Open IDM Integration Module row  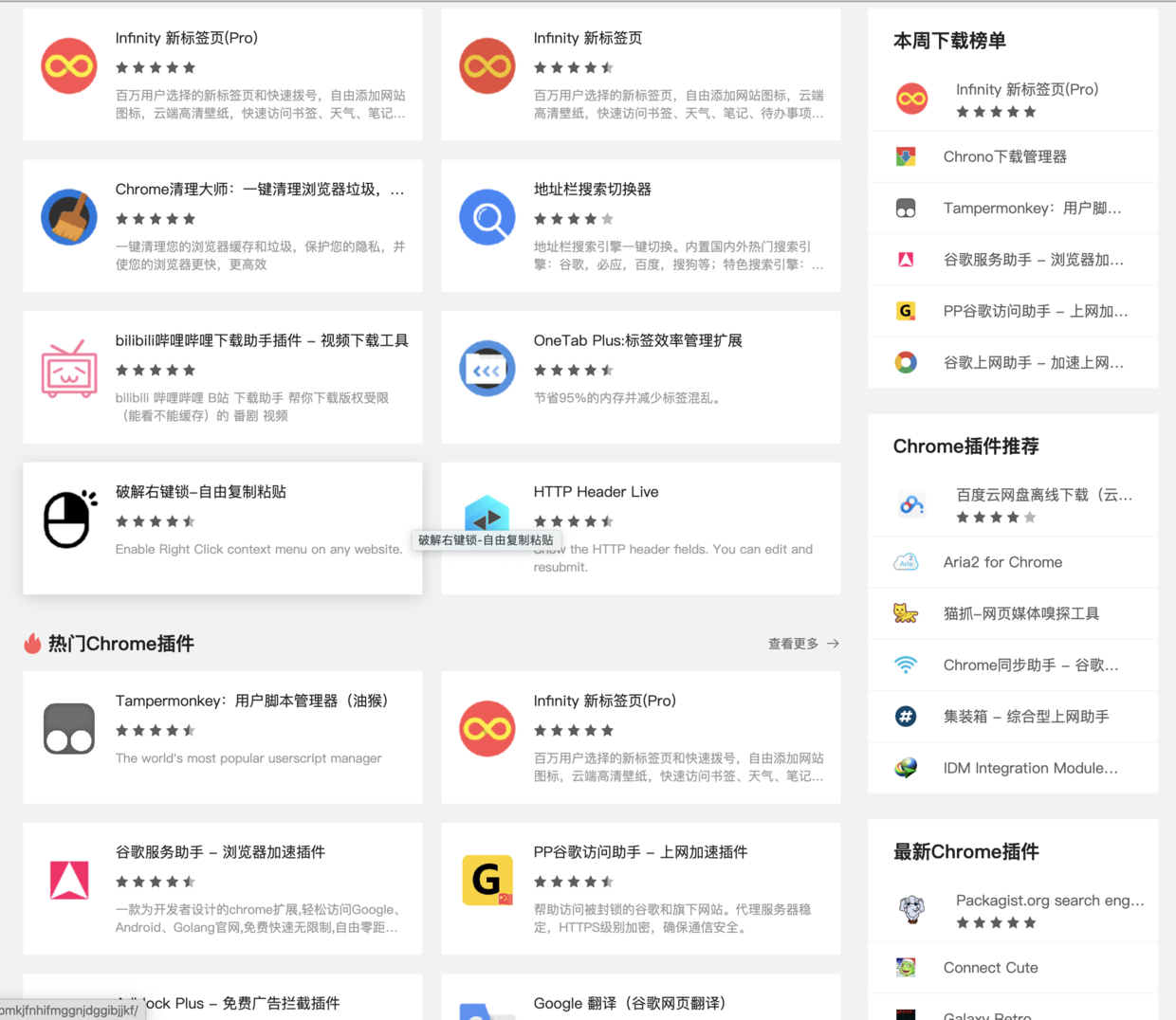tap(1030, 768)
